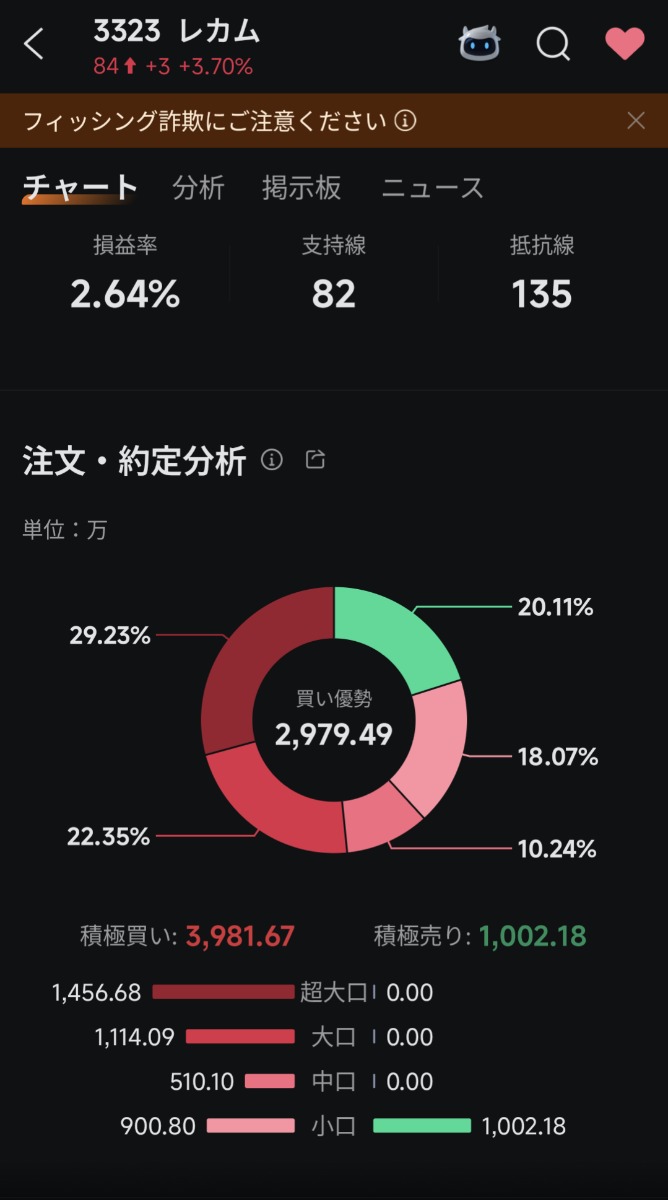Open the stock search
This screenshot has width=668, height=1200.
[x=552, y=44]
